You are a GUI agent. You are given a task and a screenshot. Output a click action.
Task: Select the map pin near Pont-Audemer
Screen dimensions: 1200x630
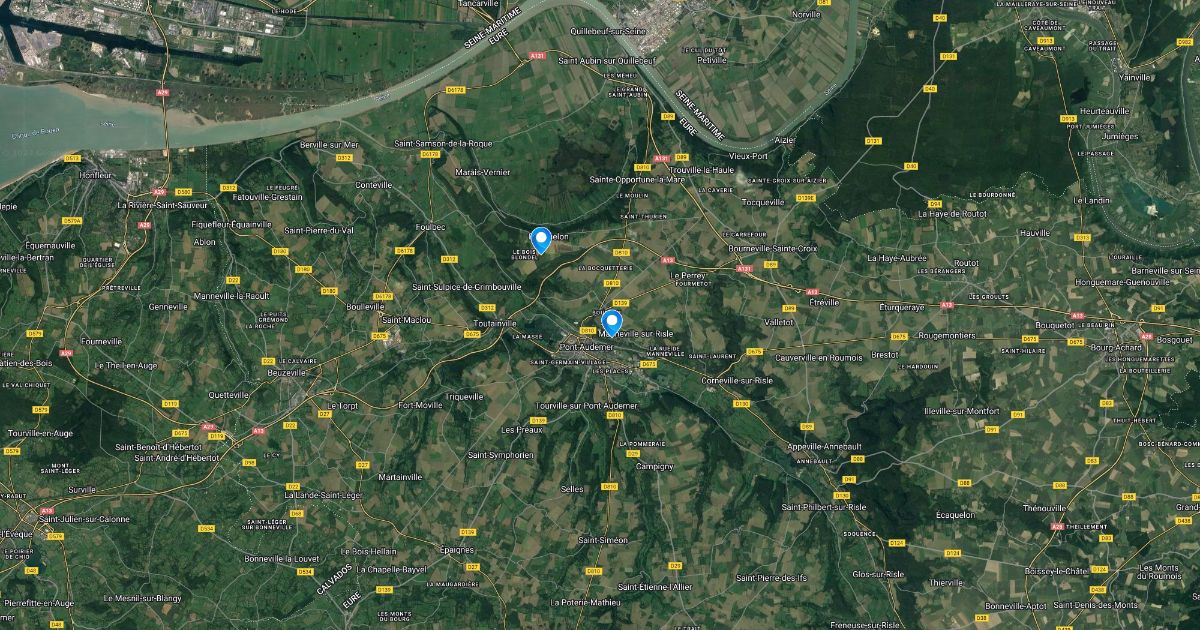(x=610, y=323)
